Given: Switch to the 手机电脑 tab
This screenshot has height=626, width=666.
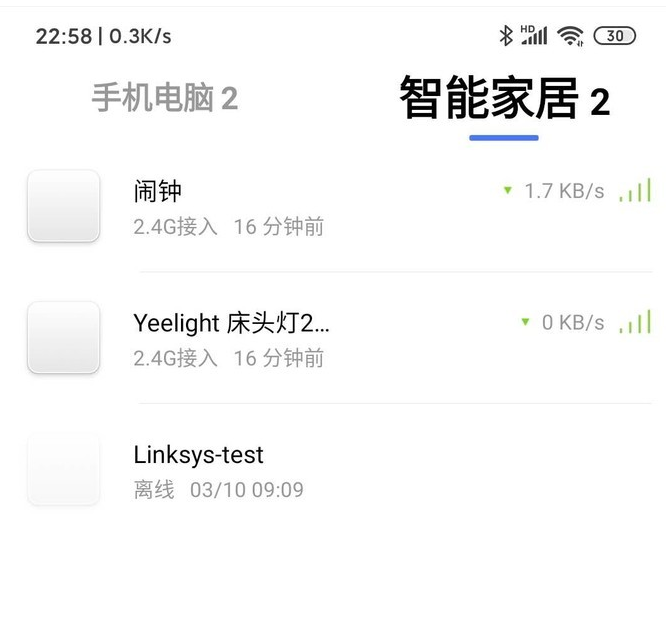Looking at the screenshot, I should [x=164, y=98].
